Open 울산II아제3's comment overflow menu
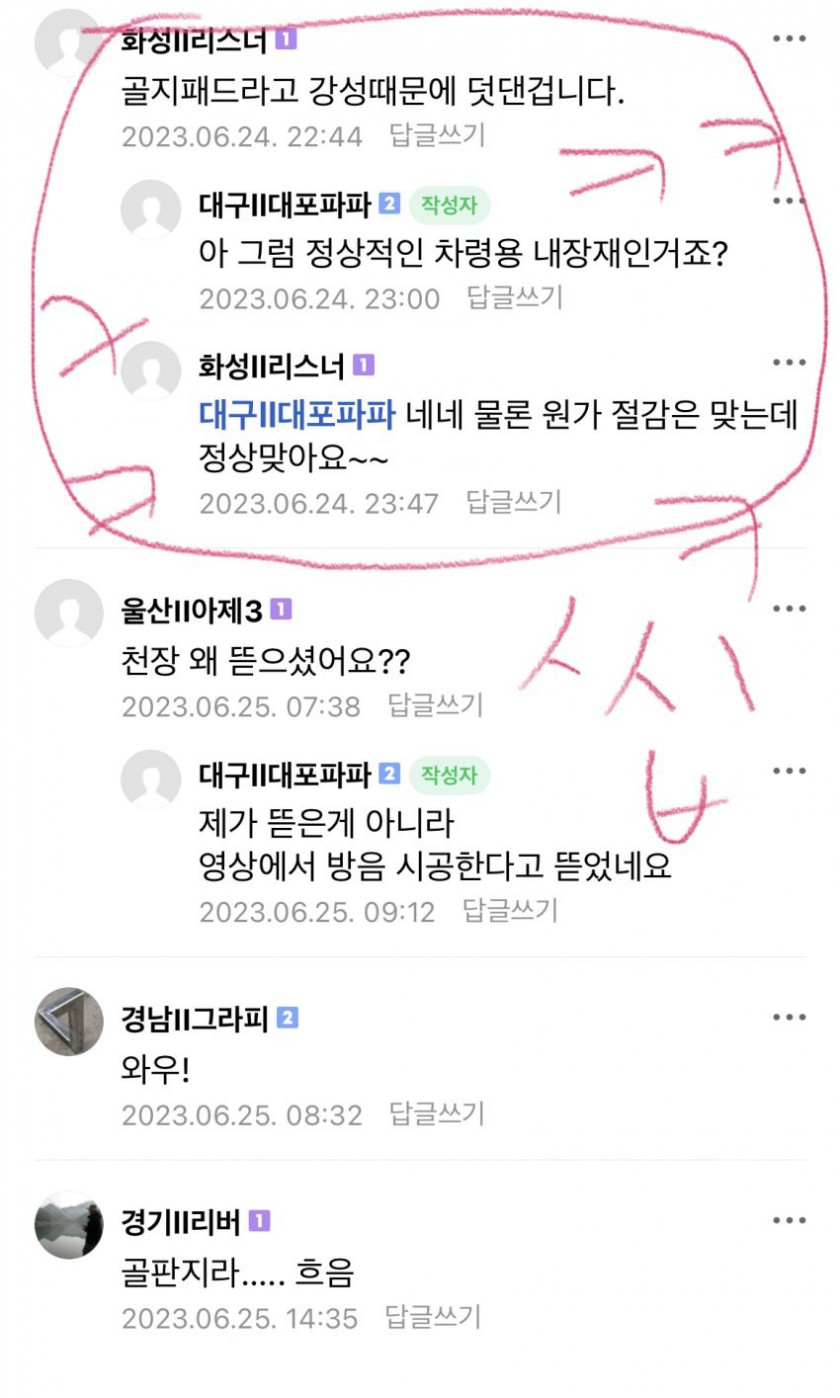This screenshot has width=840, height=1398. click(x=789, y=608)
